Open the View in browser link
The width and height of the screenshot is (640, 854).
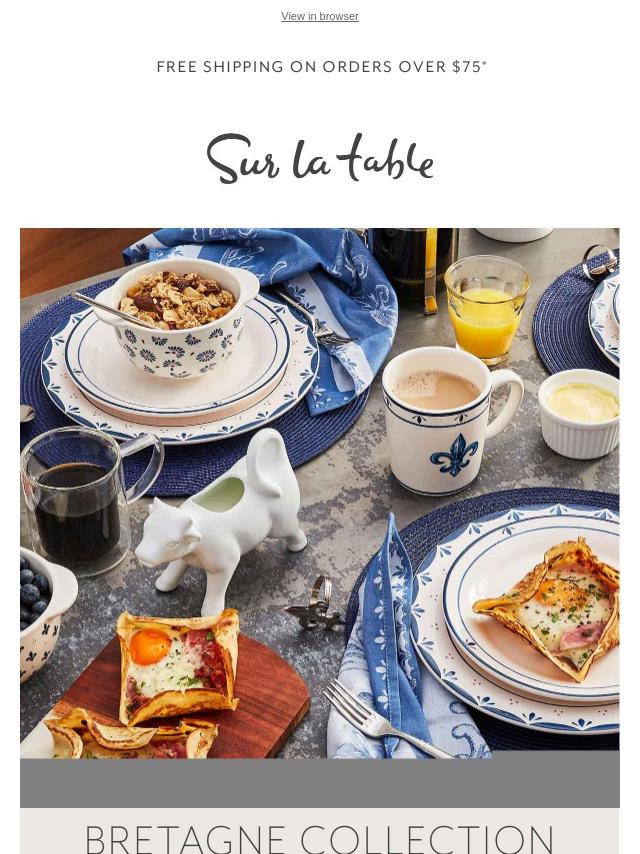(x=320, y=17)
